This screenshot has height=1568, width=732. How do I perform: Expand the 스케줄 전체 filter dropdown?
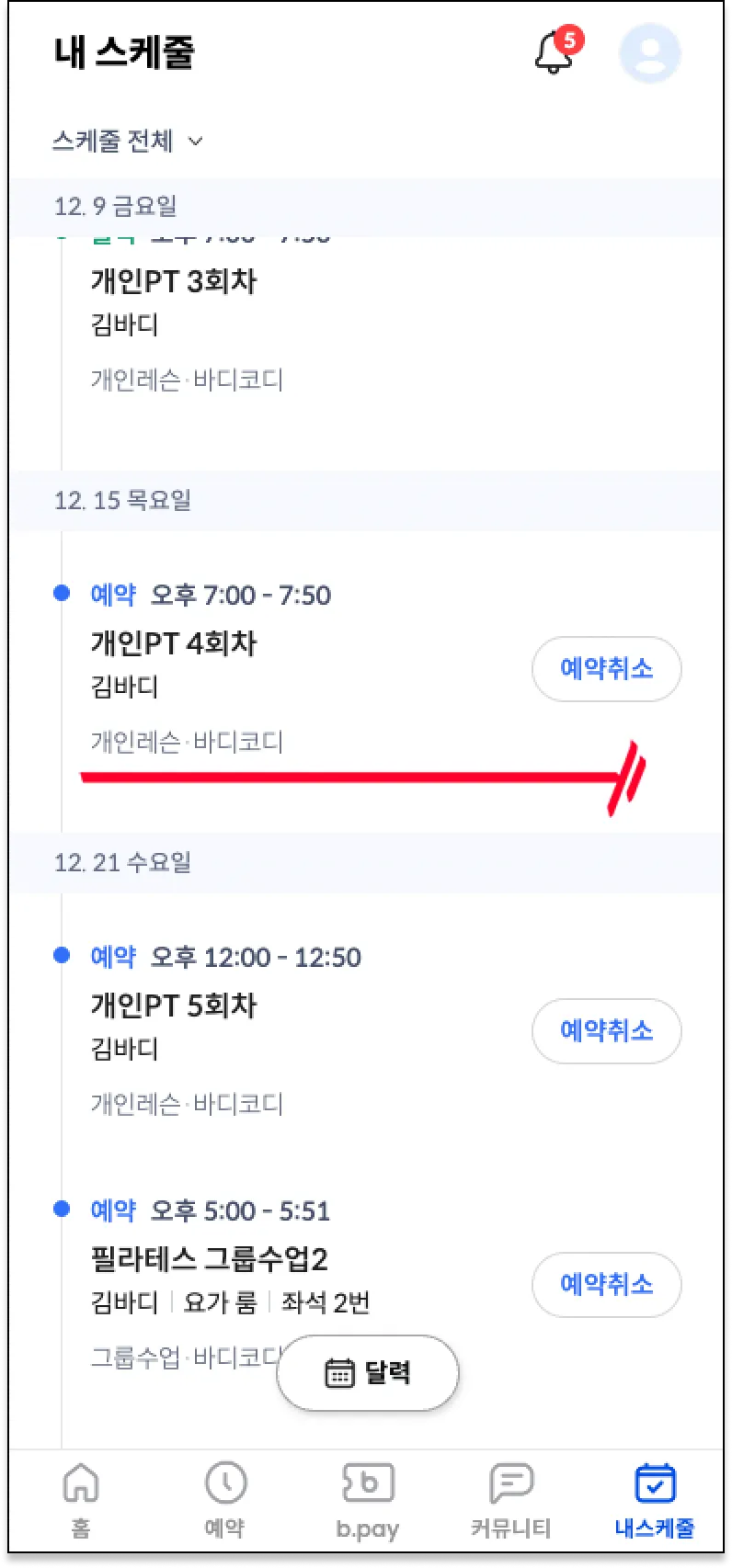[x=128, y=142]
